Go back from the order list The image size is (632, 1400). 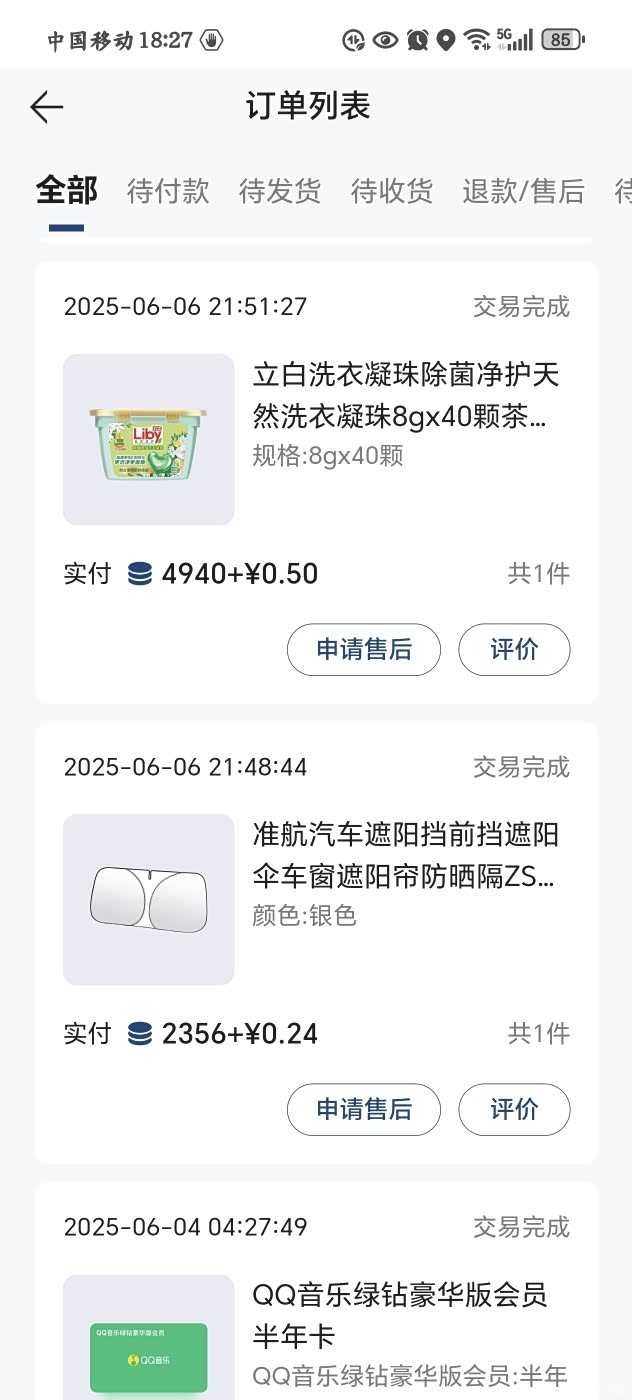[47, 107]
